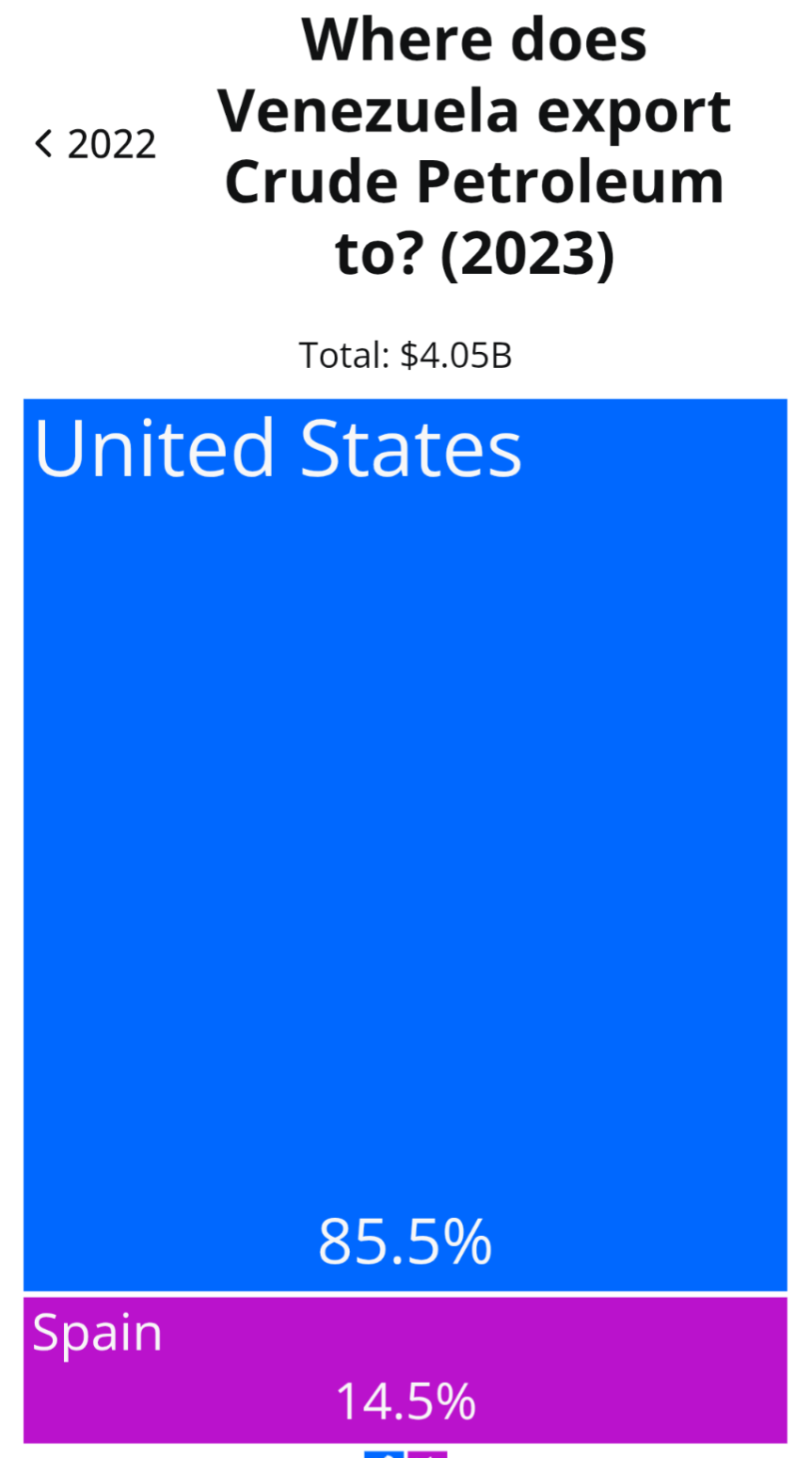Go back to the 2022 chart

point(96,144)
